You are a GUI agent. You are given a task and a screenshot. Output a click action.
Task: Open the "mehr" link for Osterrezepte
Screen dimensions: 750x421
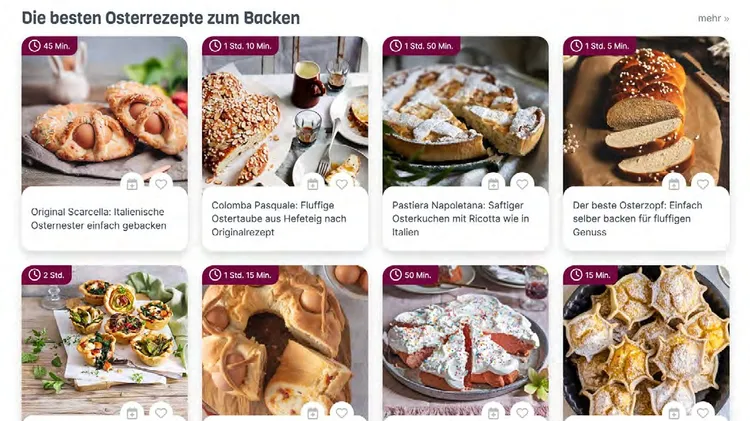[x=713, y=18]
